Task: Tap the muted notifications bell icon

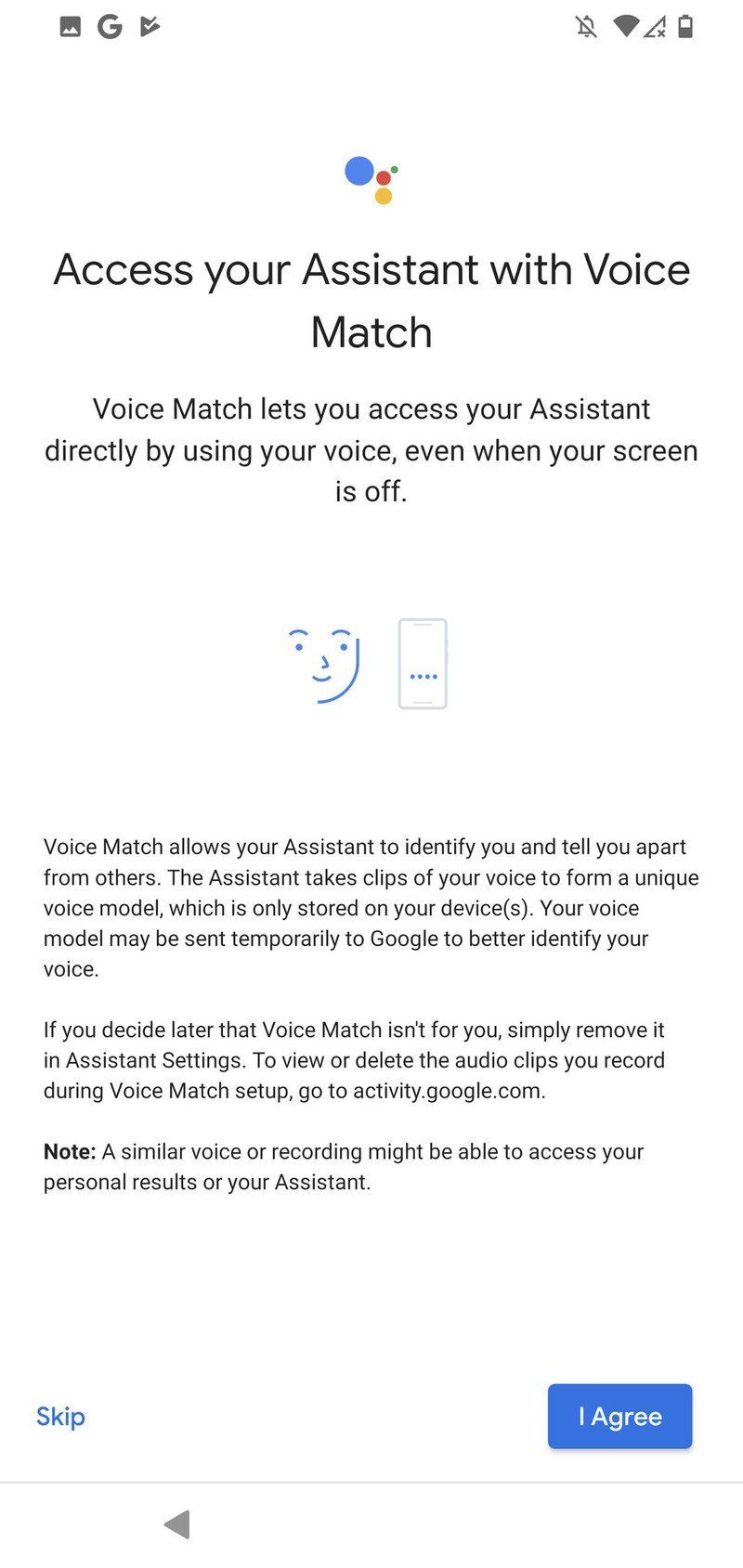Action: point(587,26)
